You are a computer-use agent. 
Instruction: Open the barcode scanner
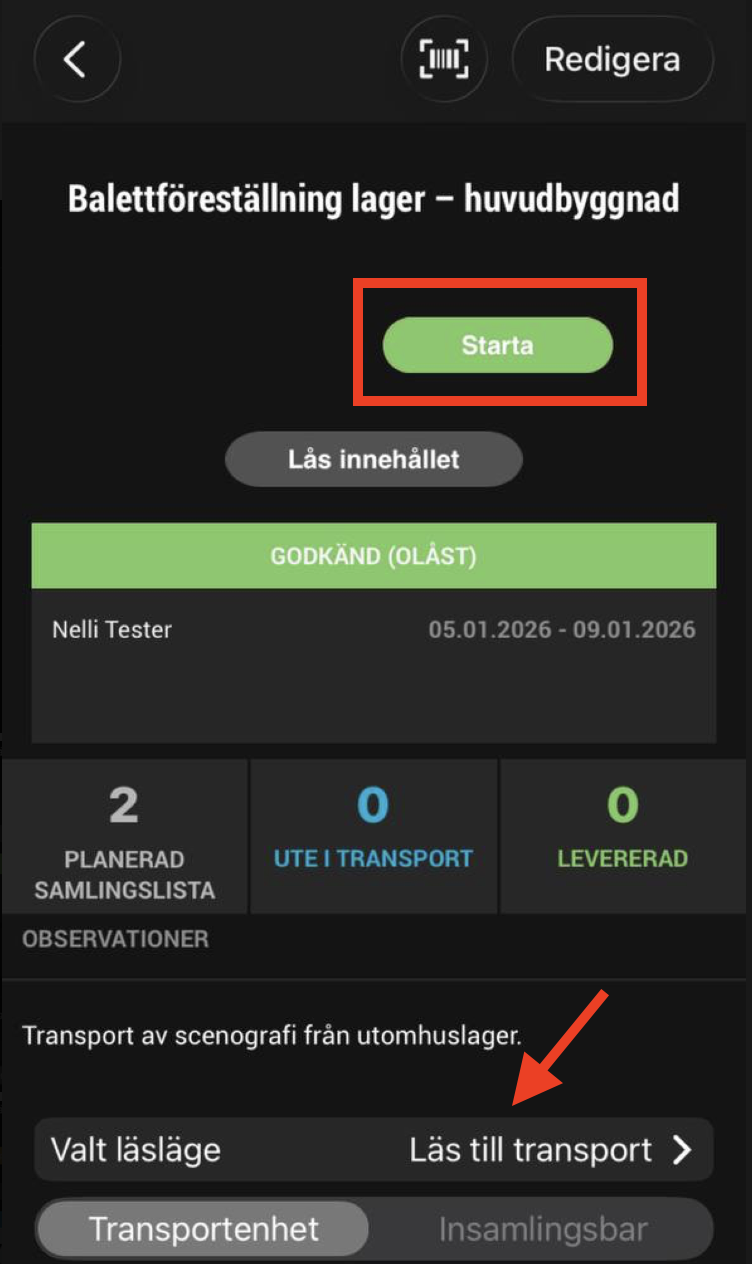pyautogui.click(x=444, y=60)
